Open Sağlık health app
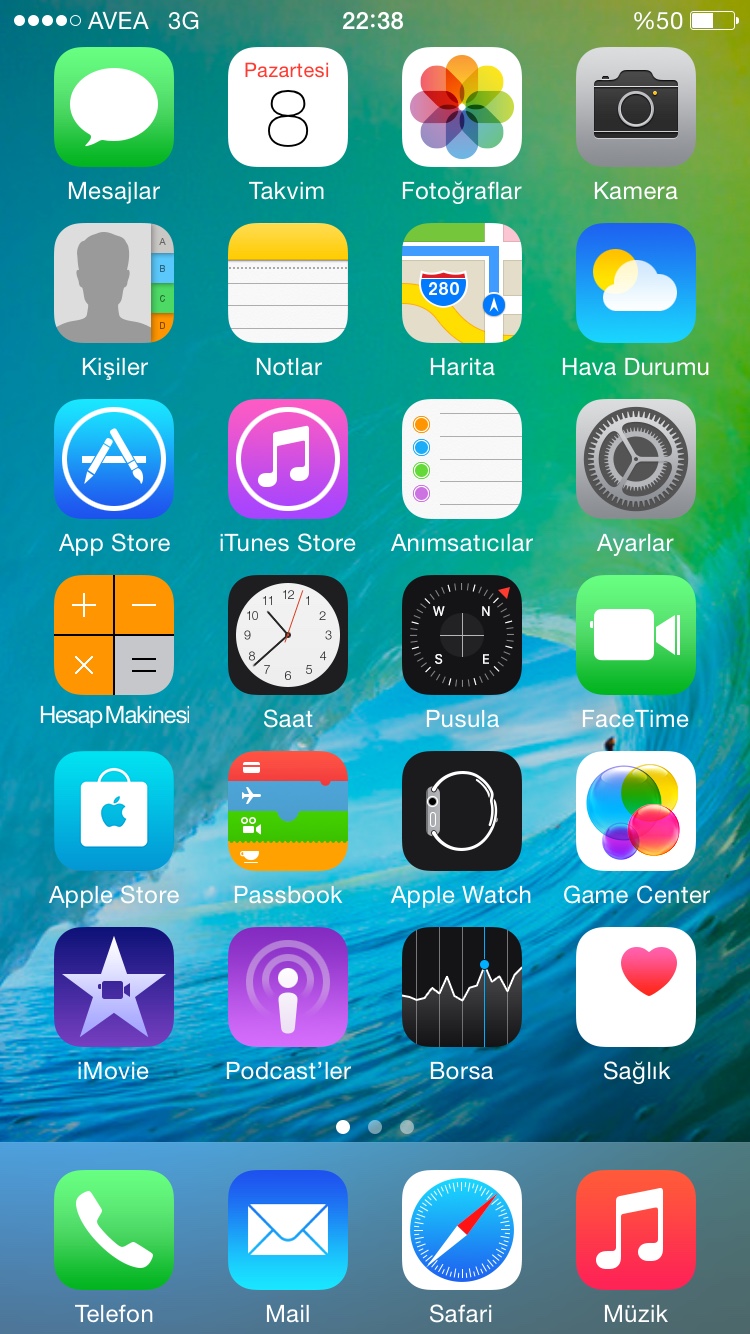Image resolution: width=750 pixels, height=1334 pixels. pyautogui.click(x=636, y=987)
